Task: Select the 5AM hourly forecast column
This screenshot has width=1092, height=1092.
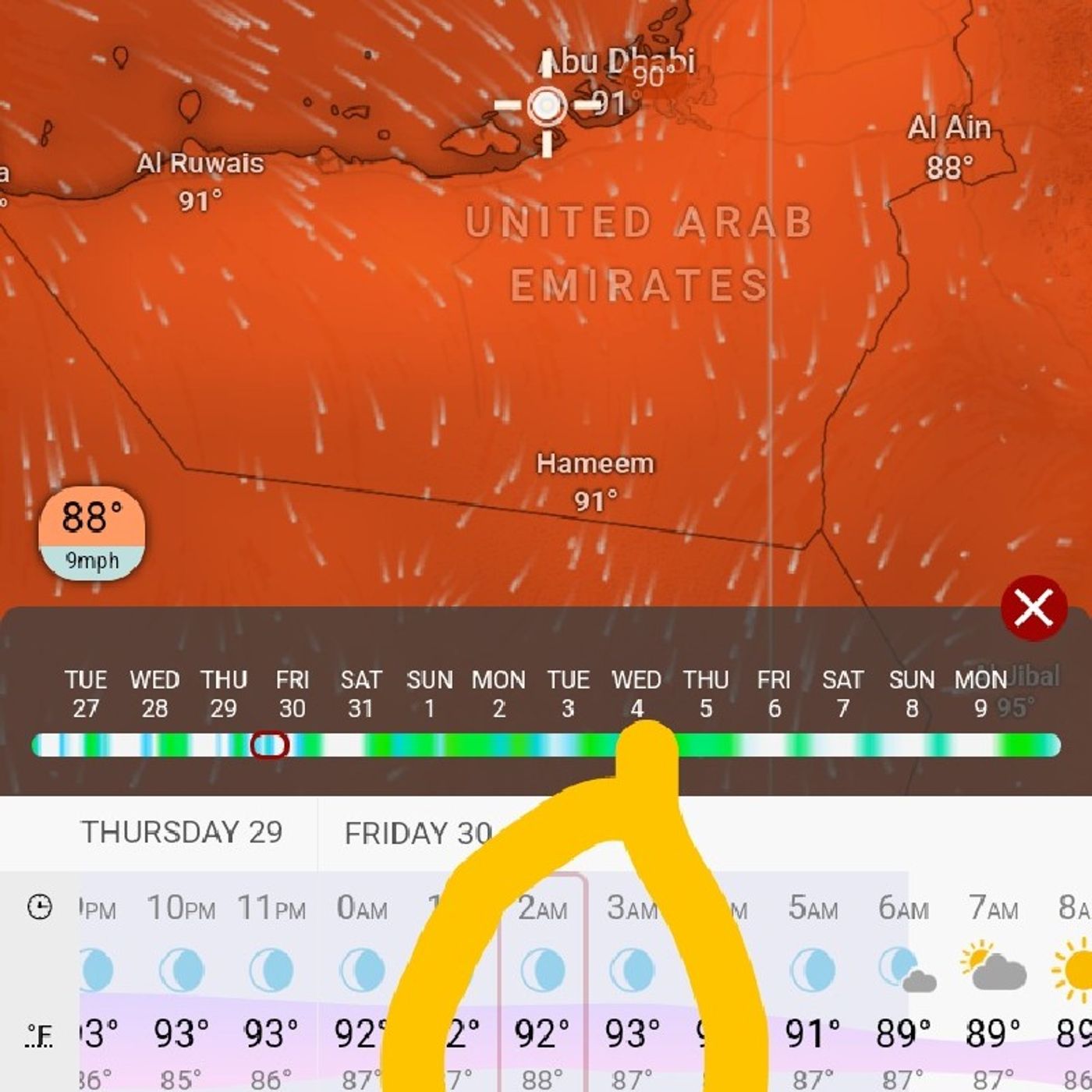Action: tap(812, 983)
